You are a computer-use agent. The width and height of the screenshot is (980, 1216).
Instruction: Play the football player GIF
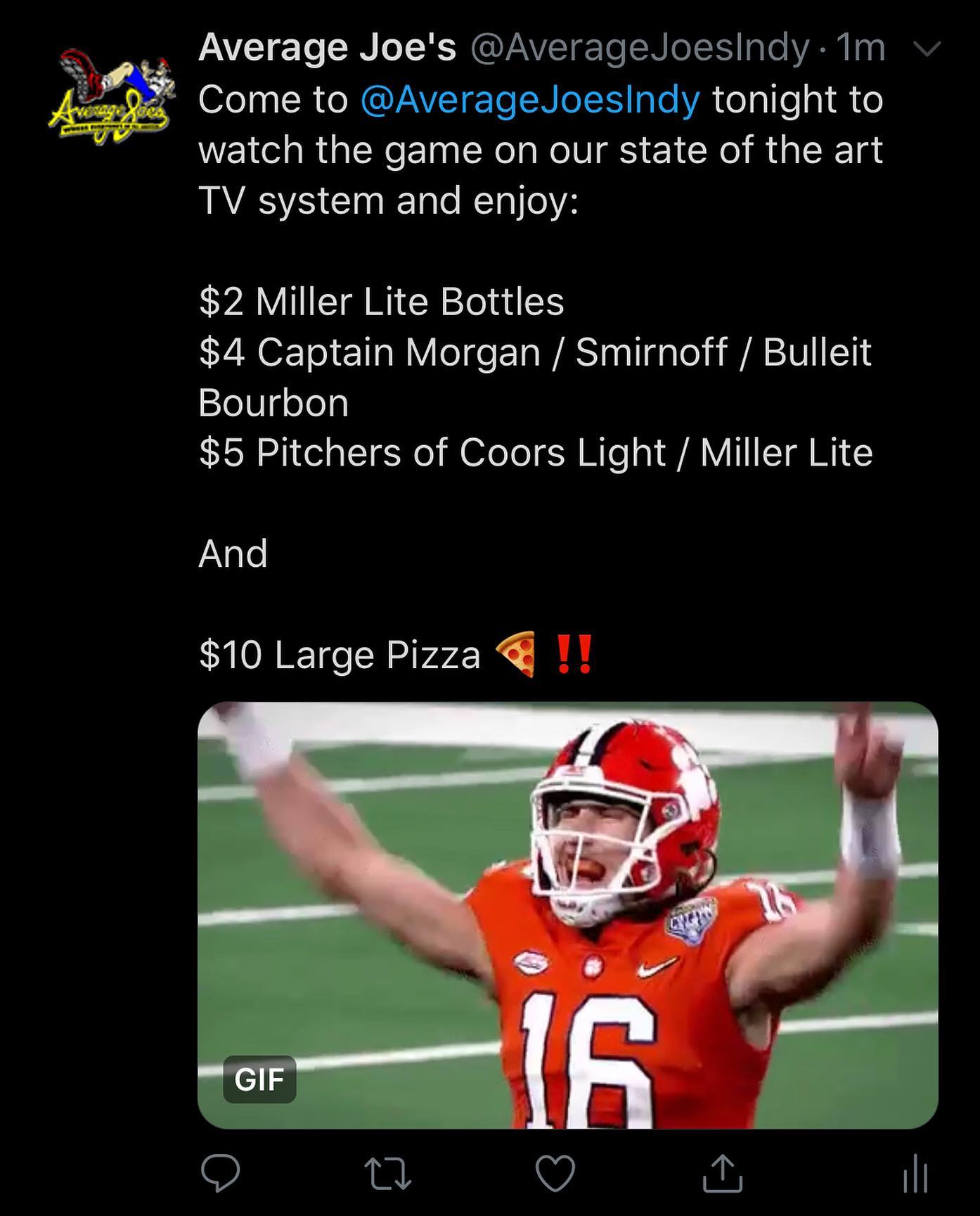pos(567,914)
